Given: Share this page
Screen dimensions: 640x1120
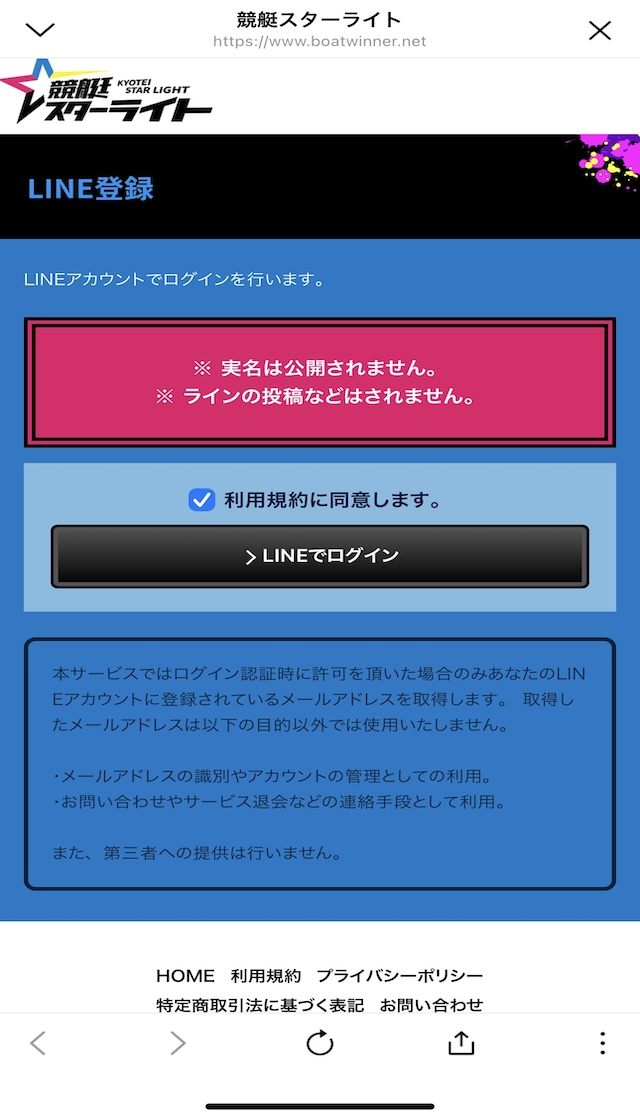Looking at the screenshot, I should coord(460,1044).
